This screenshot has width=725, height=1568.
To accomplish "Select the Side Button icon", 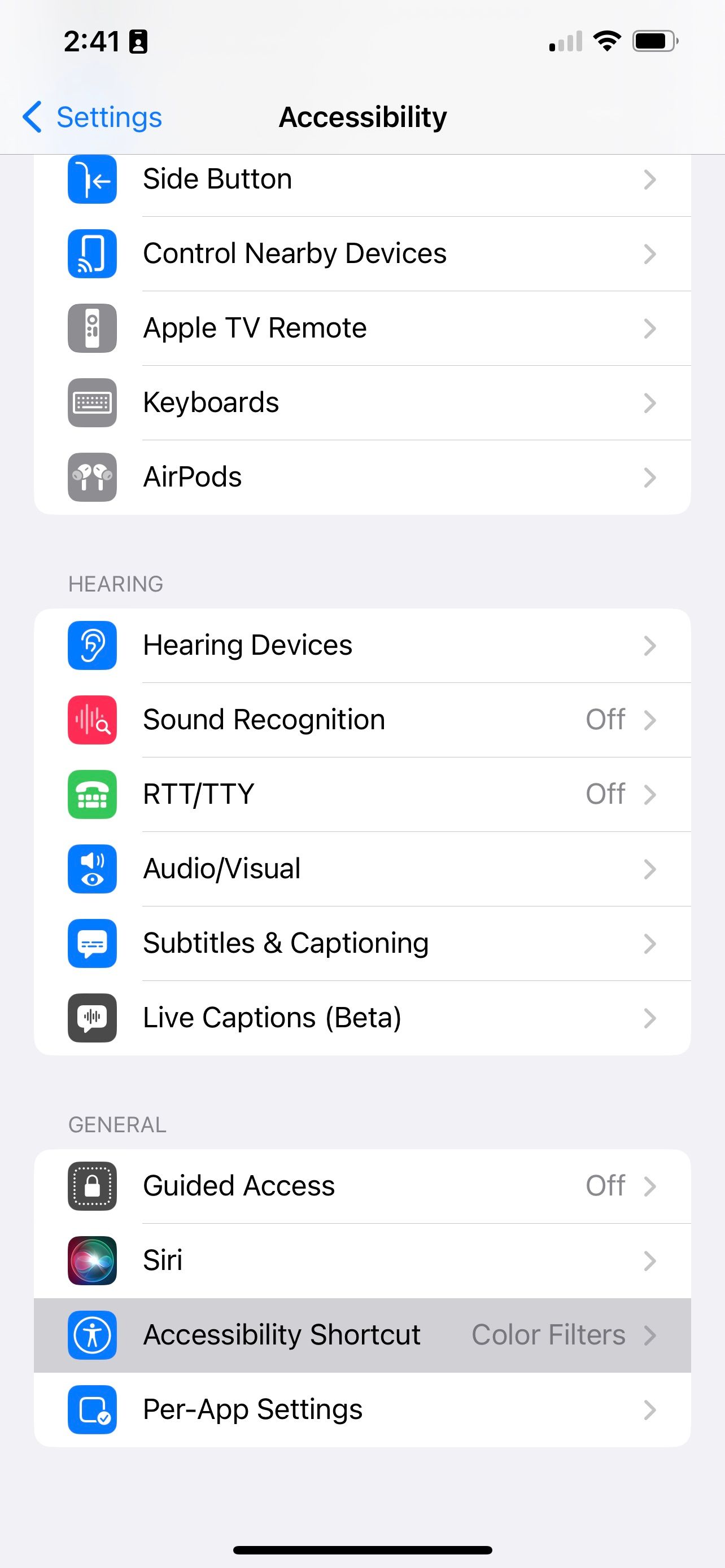I will pos(92,179).
